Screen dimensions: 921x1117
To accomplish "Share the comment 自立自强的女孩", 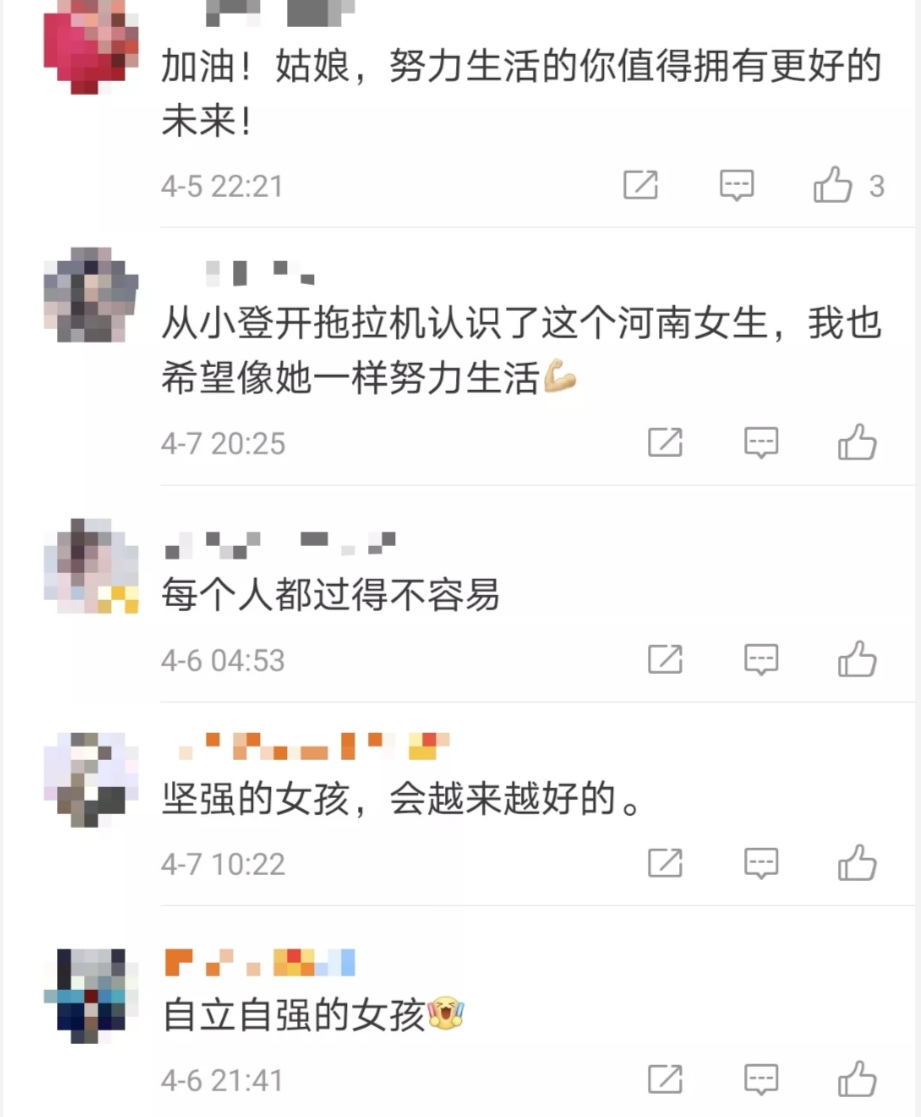I will [665, 1080].
